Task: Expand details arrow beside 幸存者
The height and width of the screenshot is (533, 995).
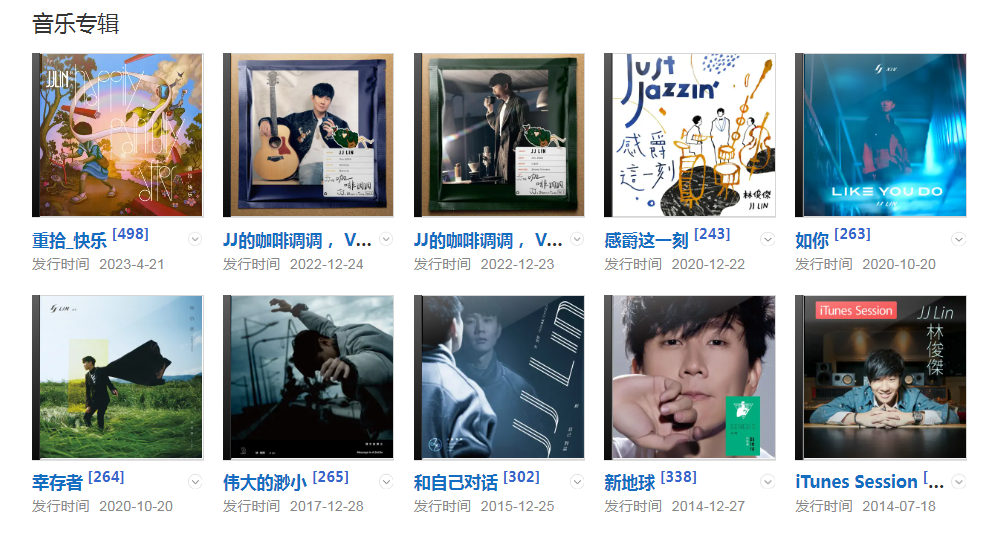Action: coord(195,482)
